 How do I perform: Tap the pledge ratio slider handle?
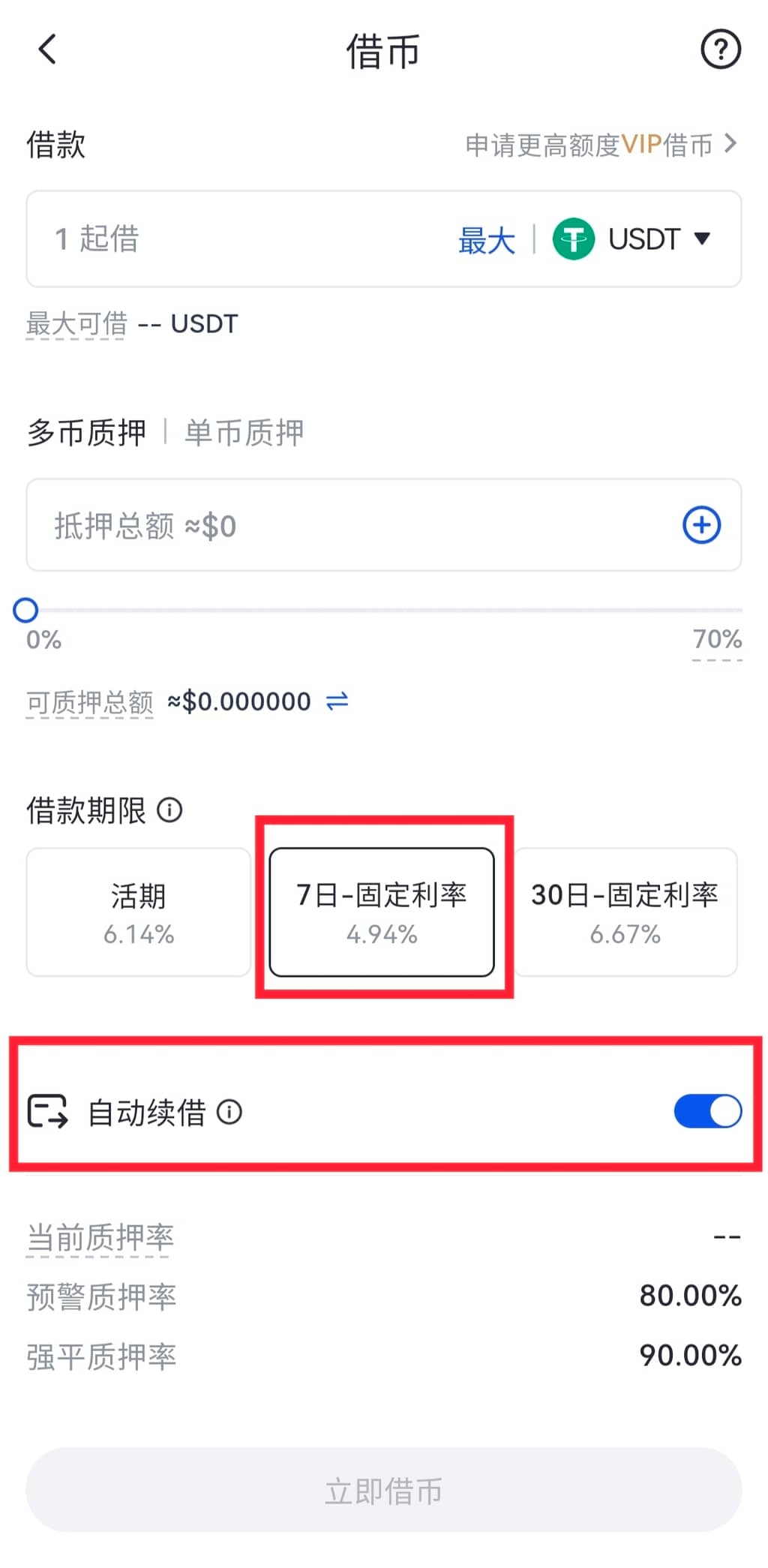coord(26,610)
